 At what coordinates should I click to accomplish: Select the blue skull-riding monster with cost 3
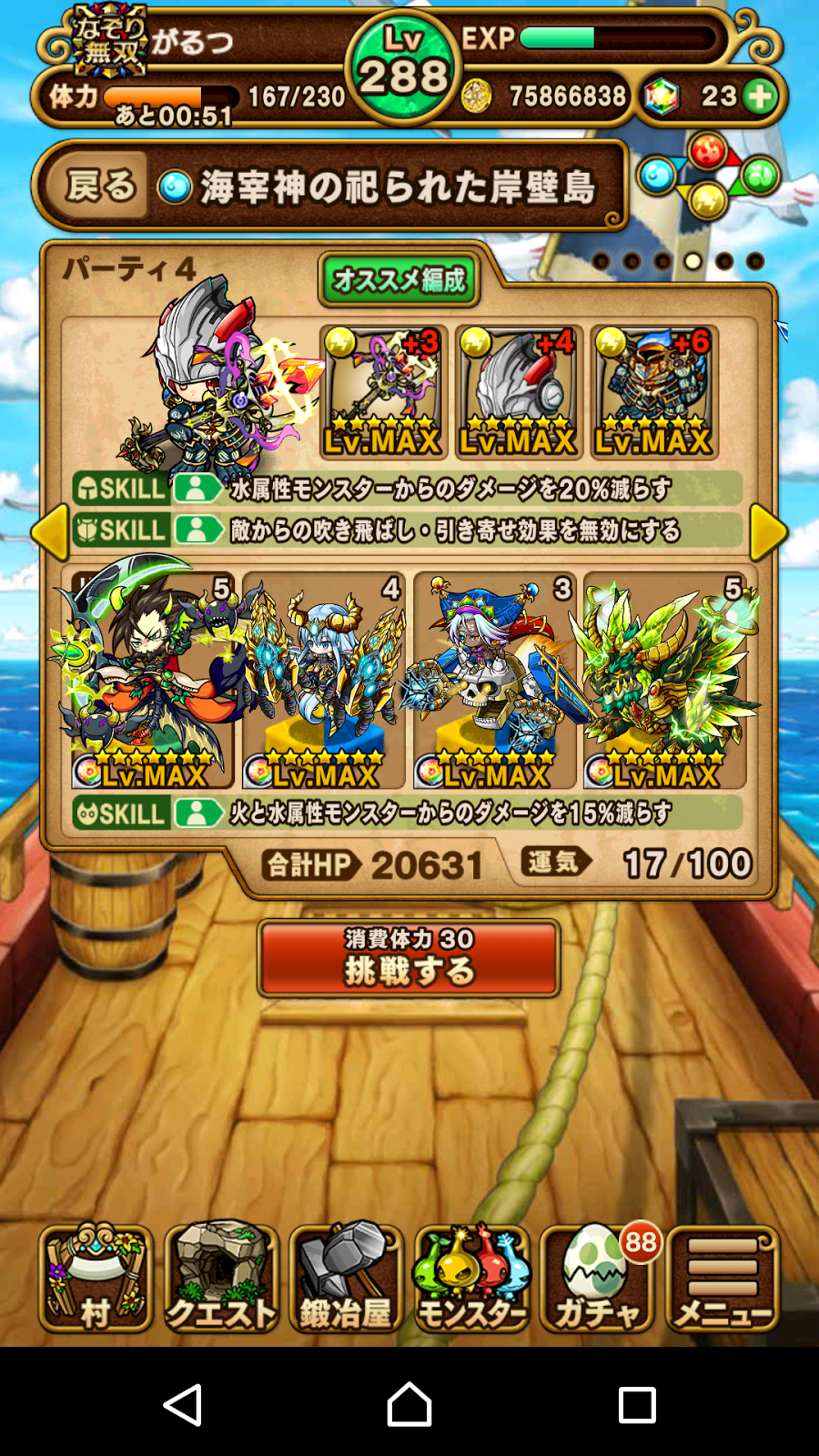click(494, 680)
